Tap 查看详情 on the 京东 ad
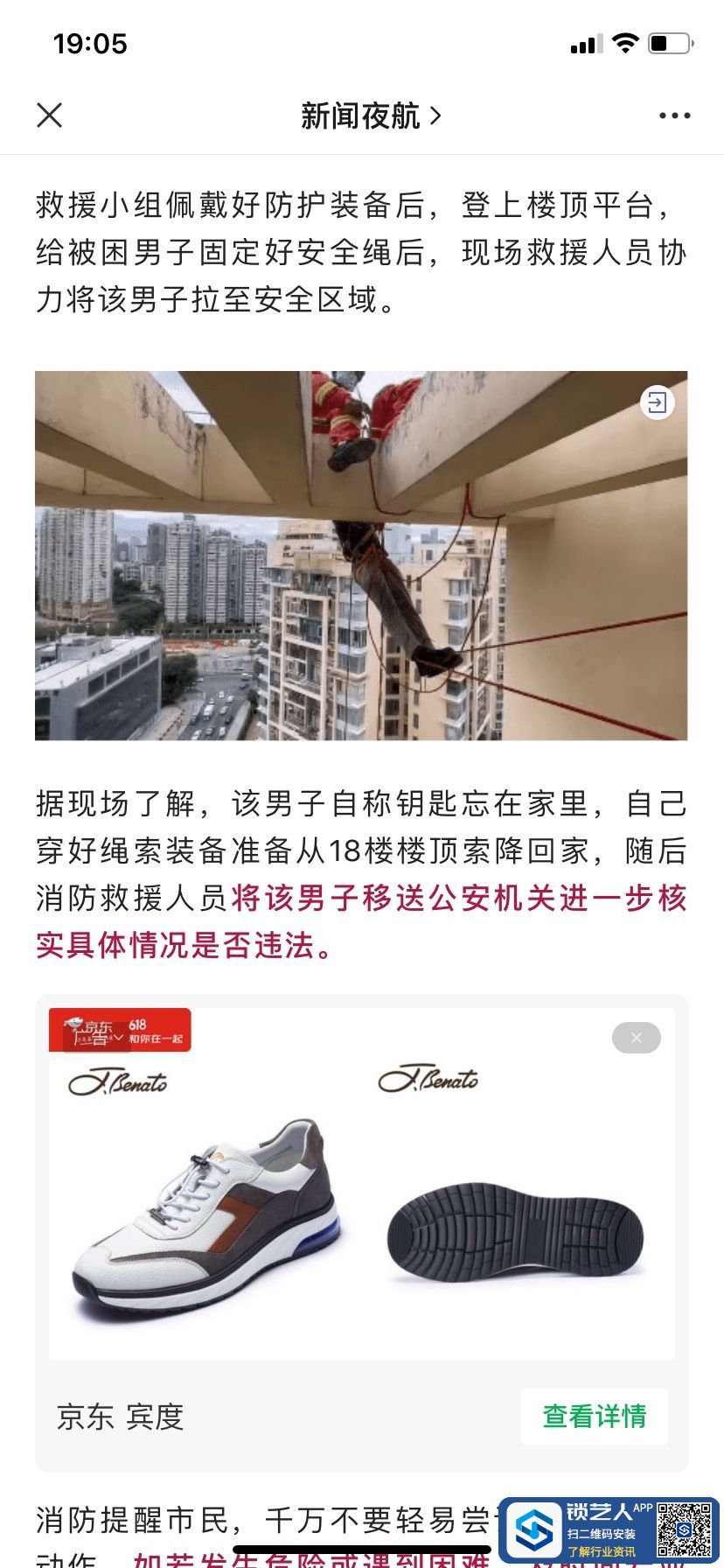The width and height of the screenshot is (724, 1568). (x=594, y=1416)
